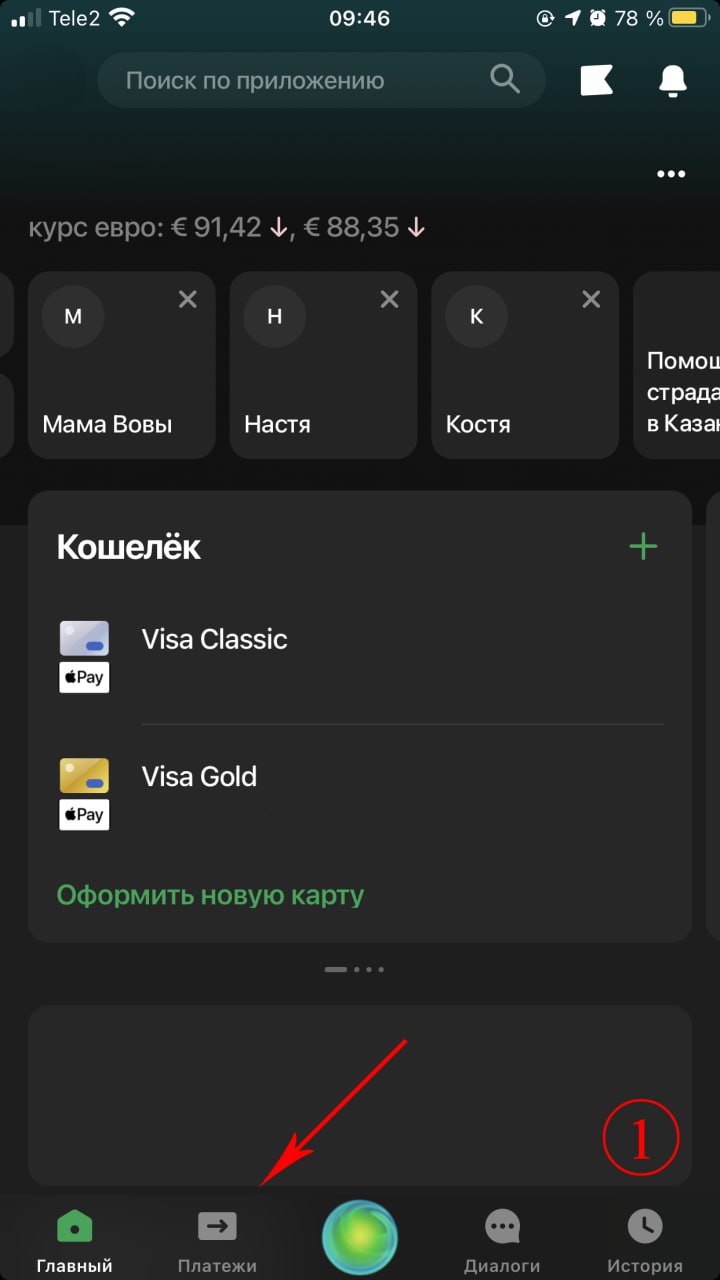This screenshot has width=720, height=1280.
Task: Close the Костя contact card
Action: [x=591, y=299]
